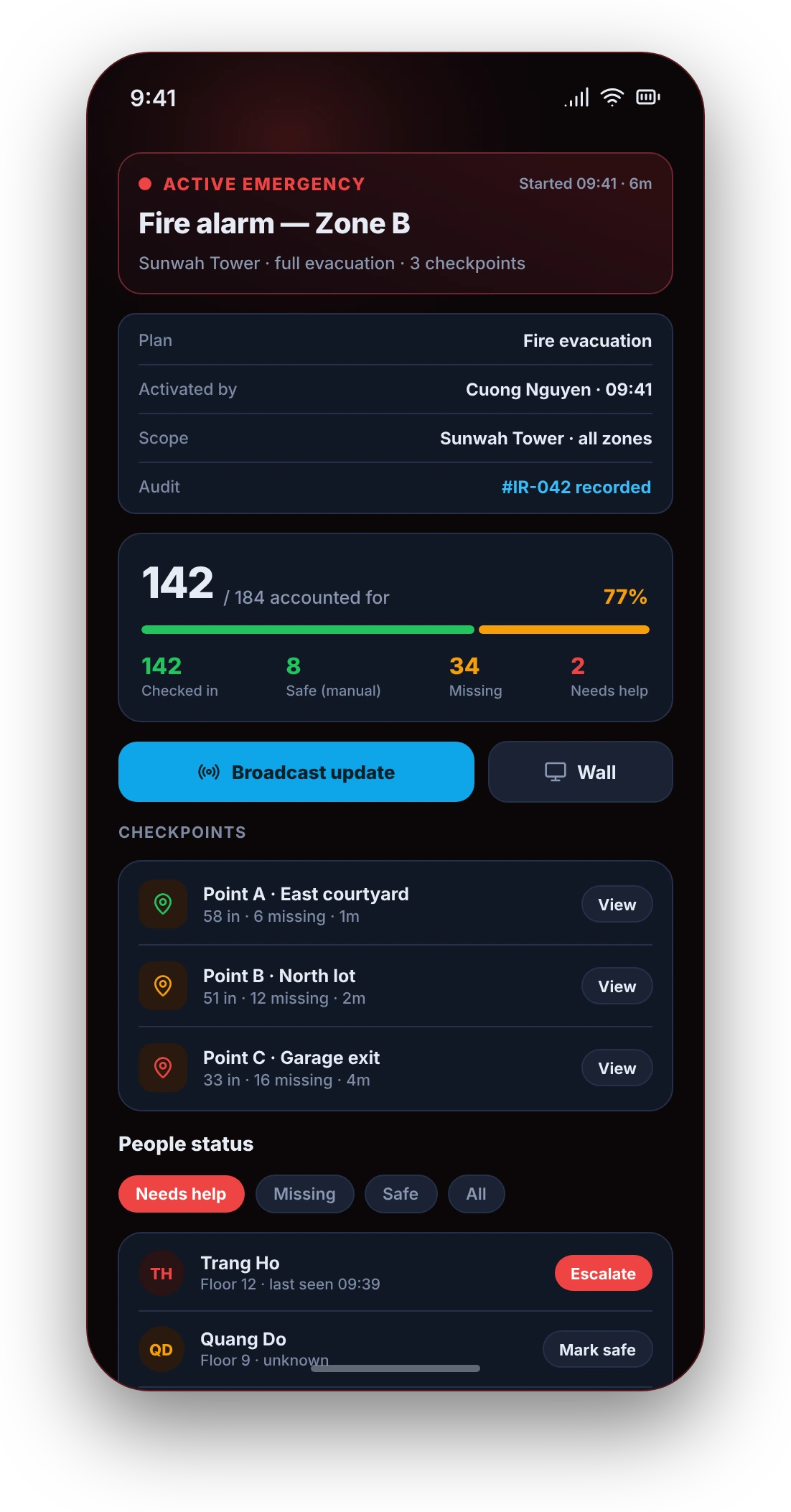Screen dimensions: 791x1512
Task: View Point A East courtyard checkpoint
Action: (617, 905)
